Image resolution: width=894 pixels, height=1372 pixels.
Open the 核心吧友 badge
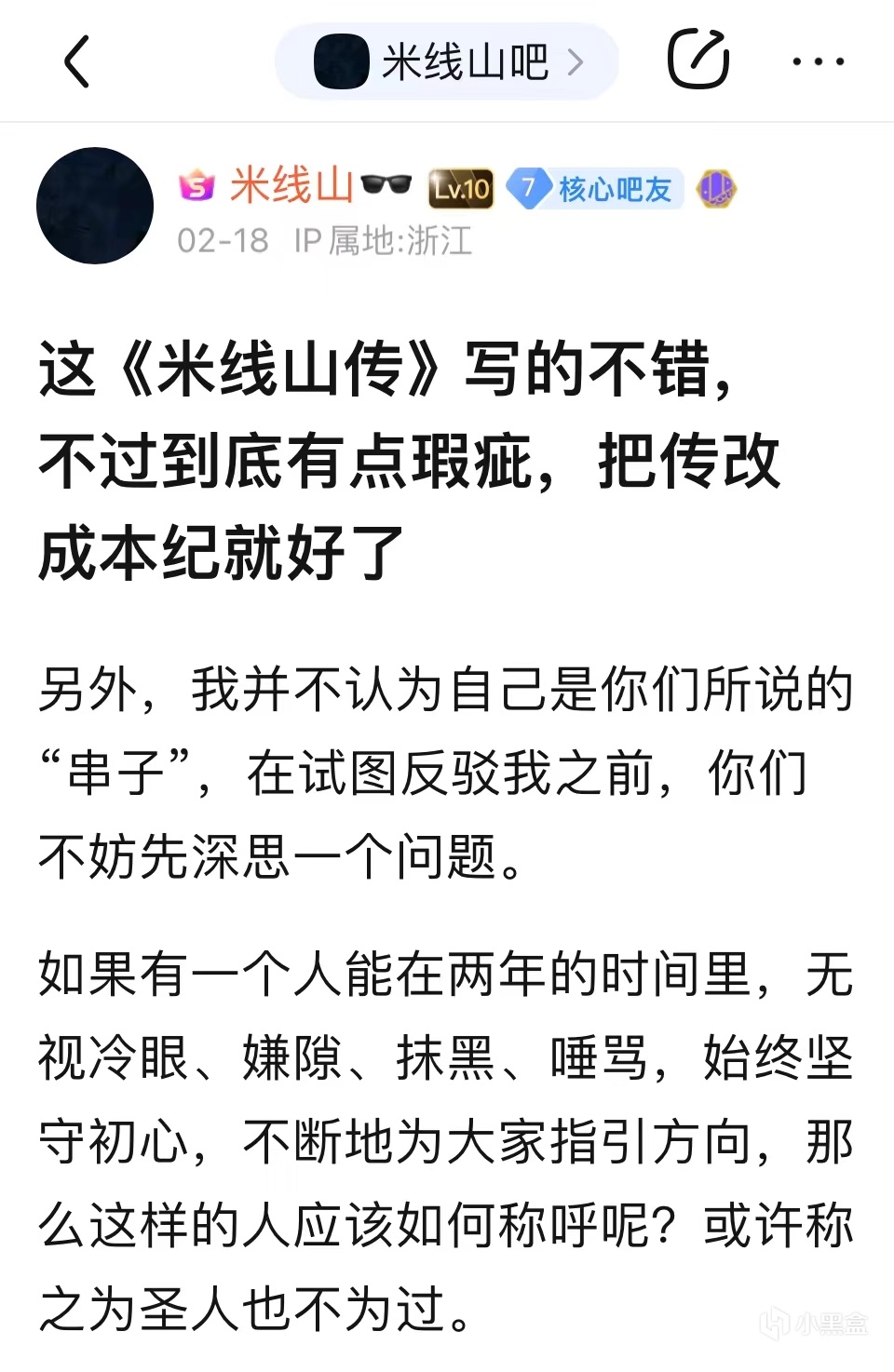pos(596,189)
